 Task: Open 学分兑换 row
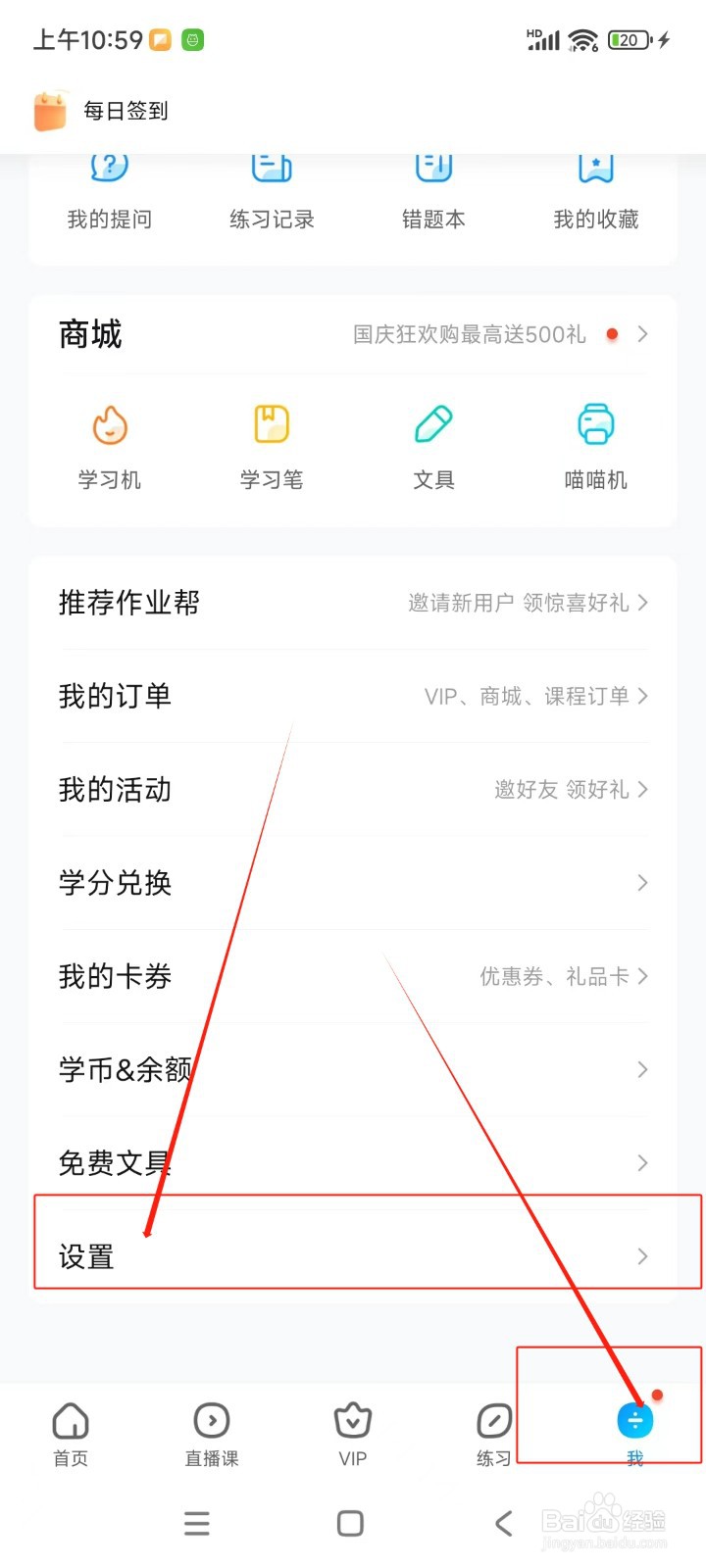[x=353, y=882]
